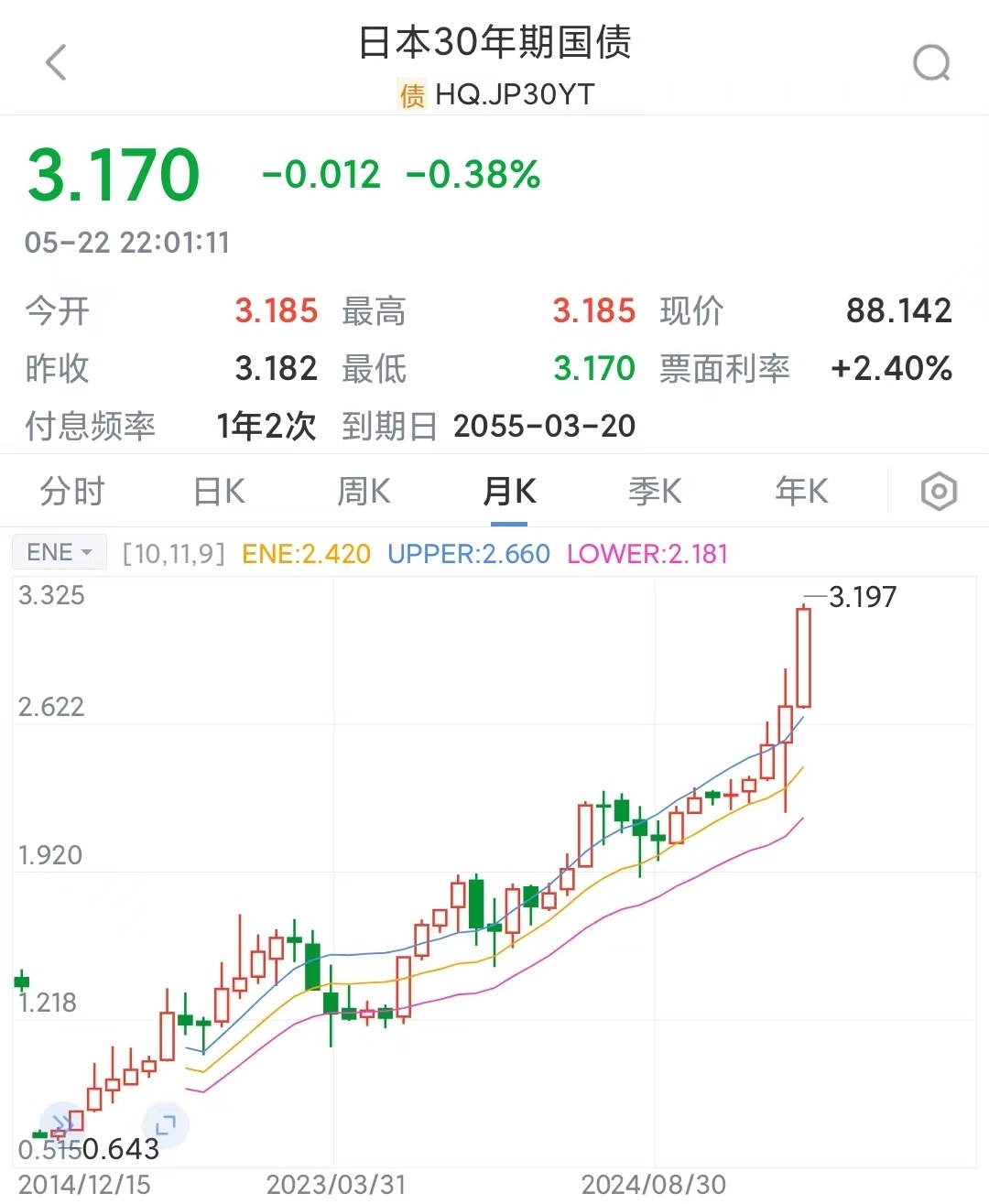989x1204 pixels.
Task: Open the ENE indicator dropdown
Action: pyautogui.click(x=60, y=551)
